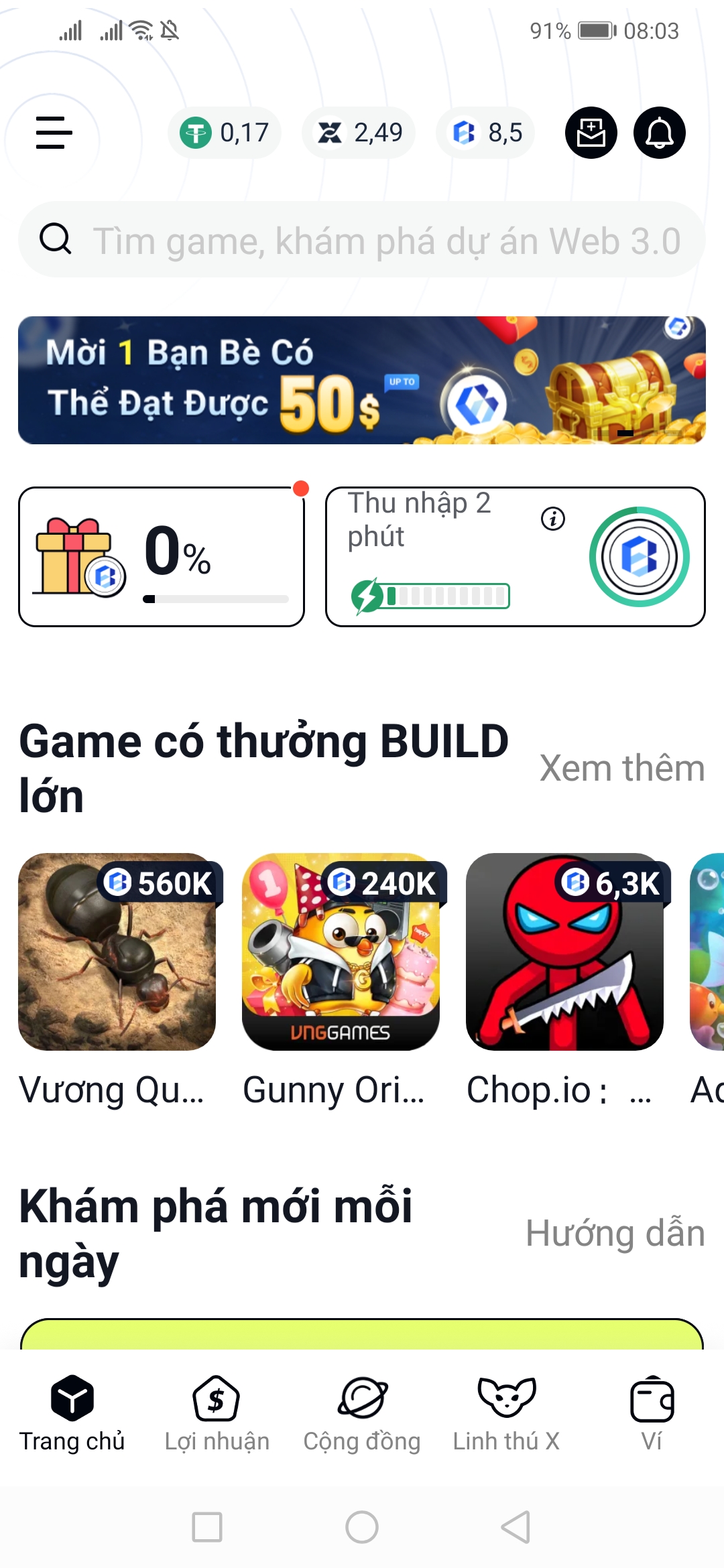Screen dimensions: 724x1568
Task: Open the Linh thú X section
Action: coord(507,1414)
